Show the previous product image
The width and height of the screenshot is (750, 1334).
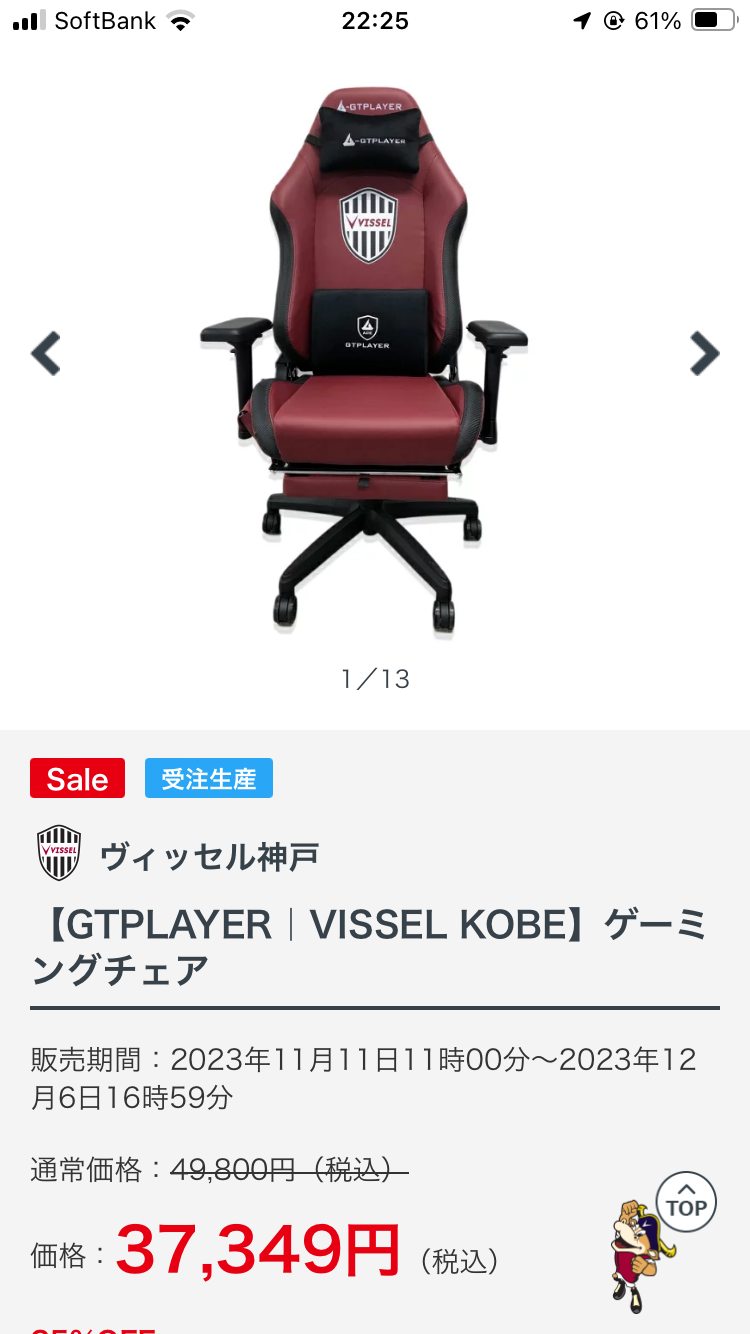coord(46,353)
